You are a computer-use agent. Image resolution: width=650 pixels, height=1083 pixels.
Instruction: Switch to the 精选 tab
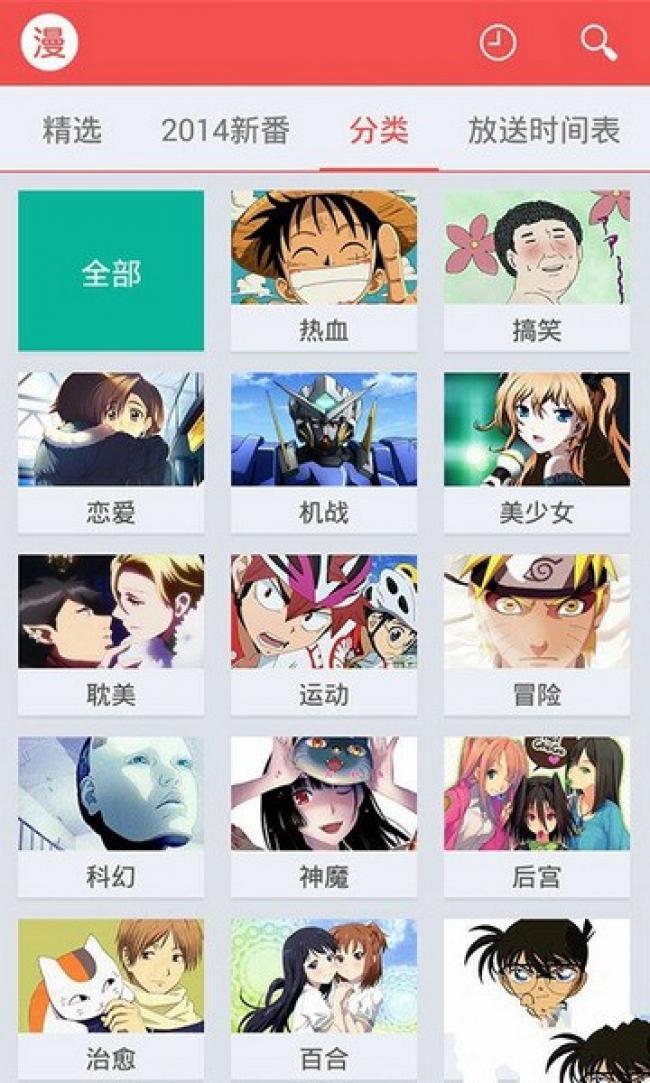click(72, 130)
